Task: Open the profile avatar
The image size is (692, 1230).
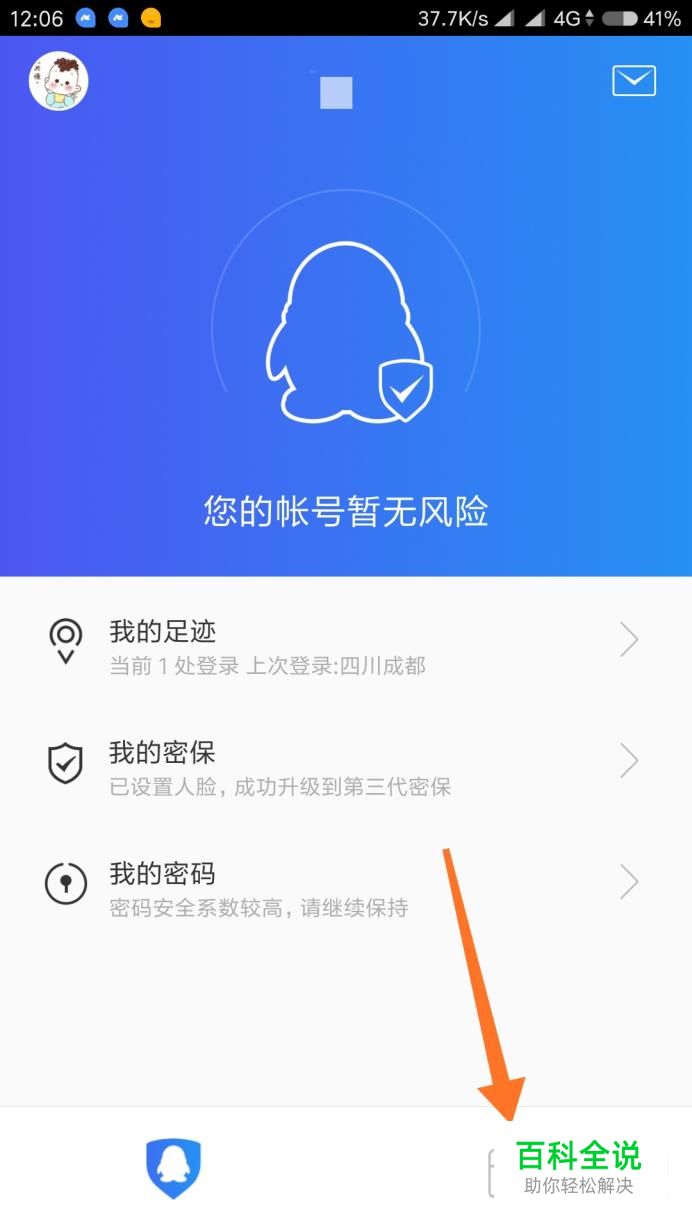Action: pos(58,81)
